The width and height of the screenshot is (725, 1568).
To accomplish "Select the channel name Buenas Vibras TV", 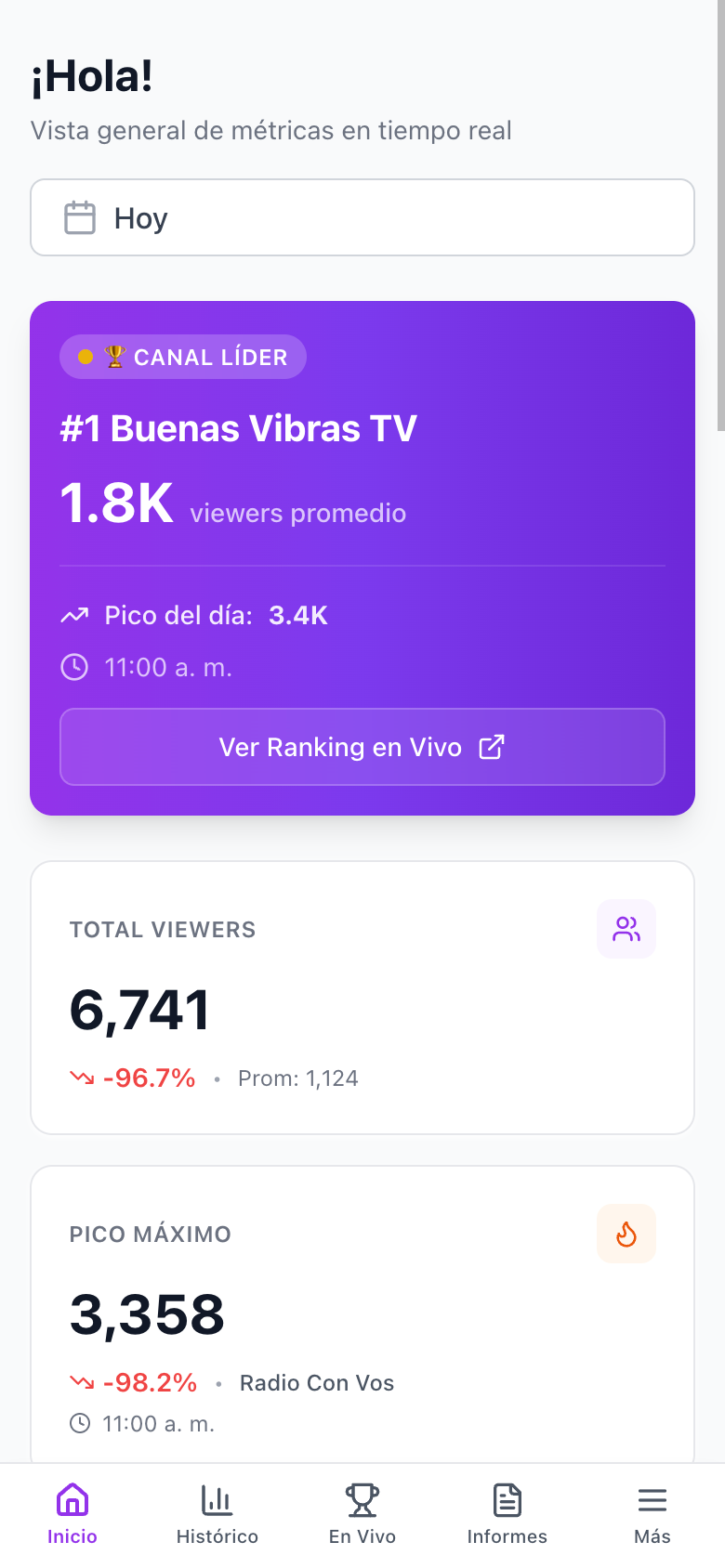I will tap(238, 428).
